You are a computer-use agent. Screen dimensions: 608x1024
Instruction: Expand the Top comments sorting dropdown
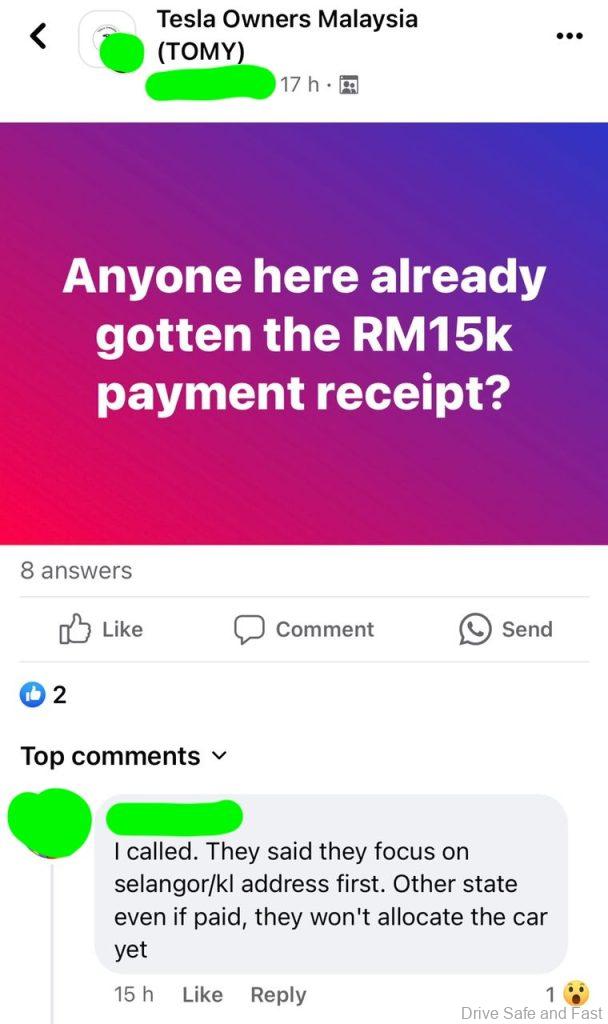click(124, 756)
